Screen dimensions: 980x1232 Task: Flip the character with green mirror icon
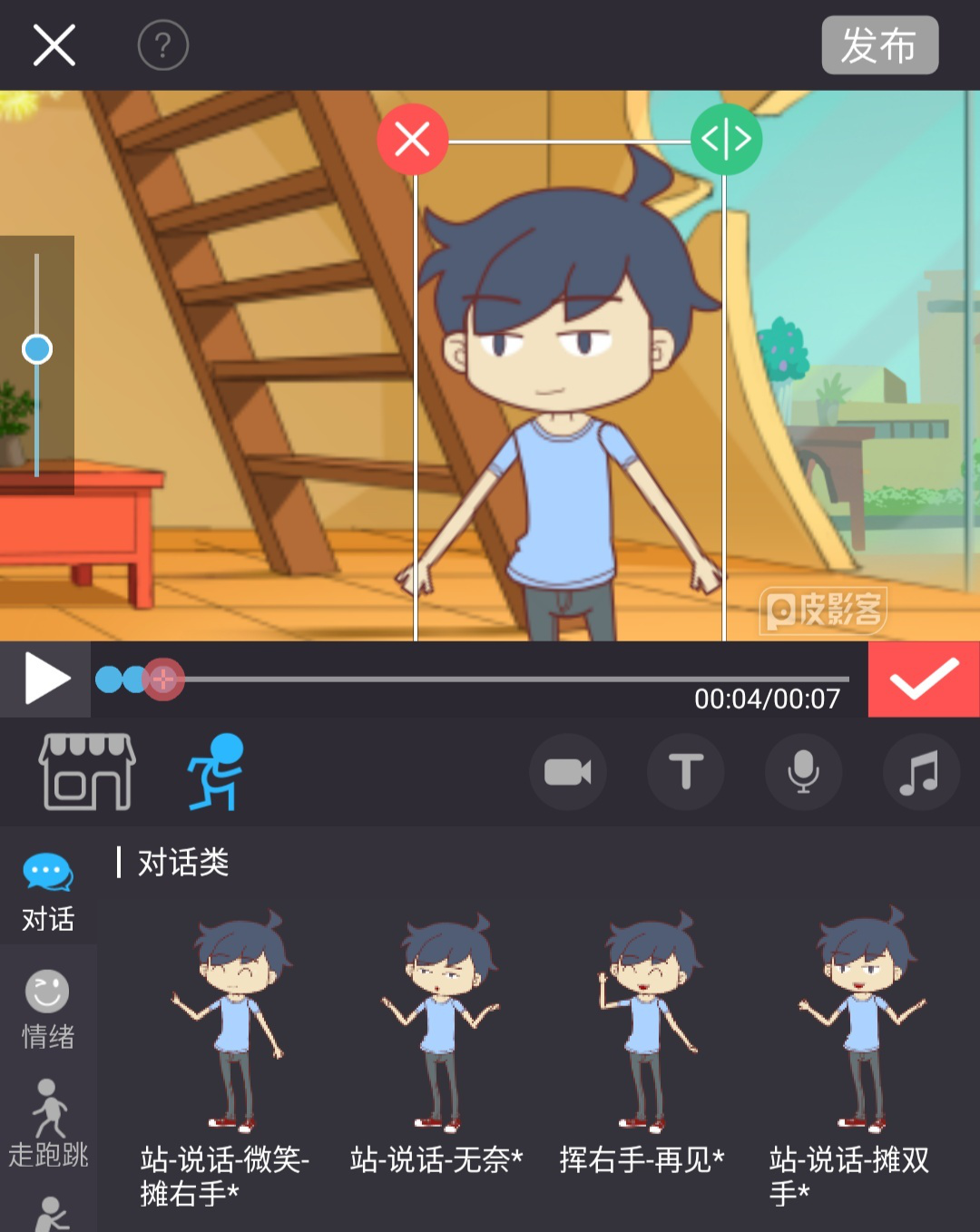tap(726, 140)
